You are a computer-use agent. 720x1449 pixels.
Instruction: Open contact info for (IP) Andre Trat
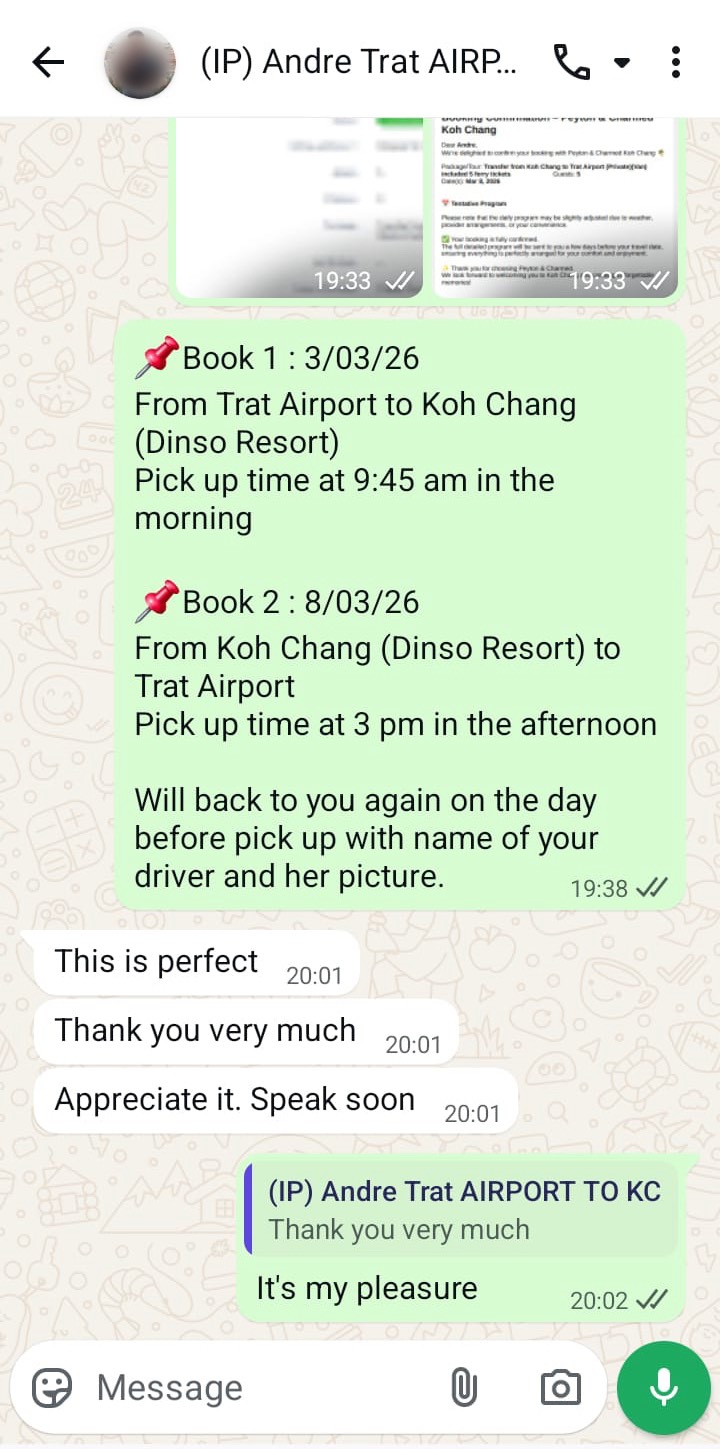pyautogui.click(x=359, y=63)
